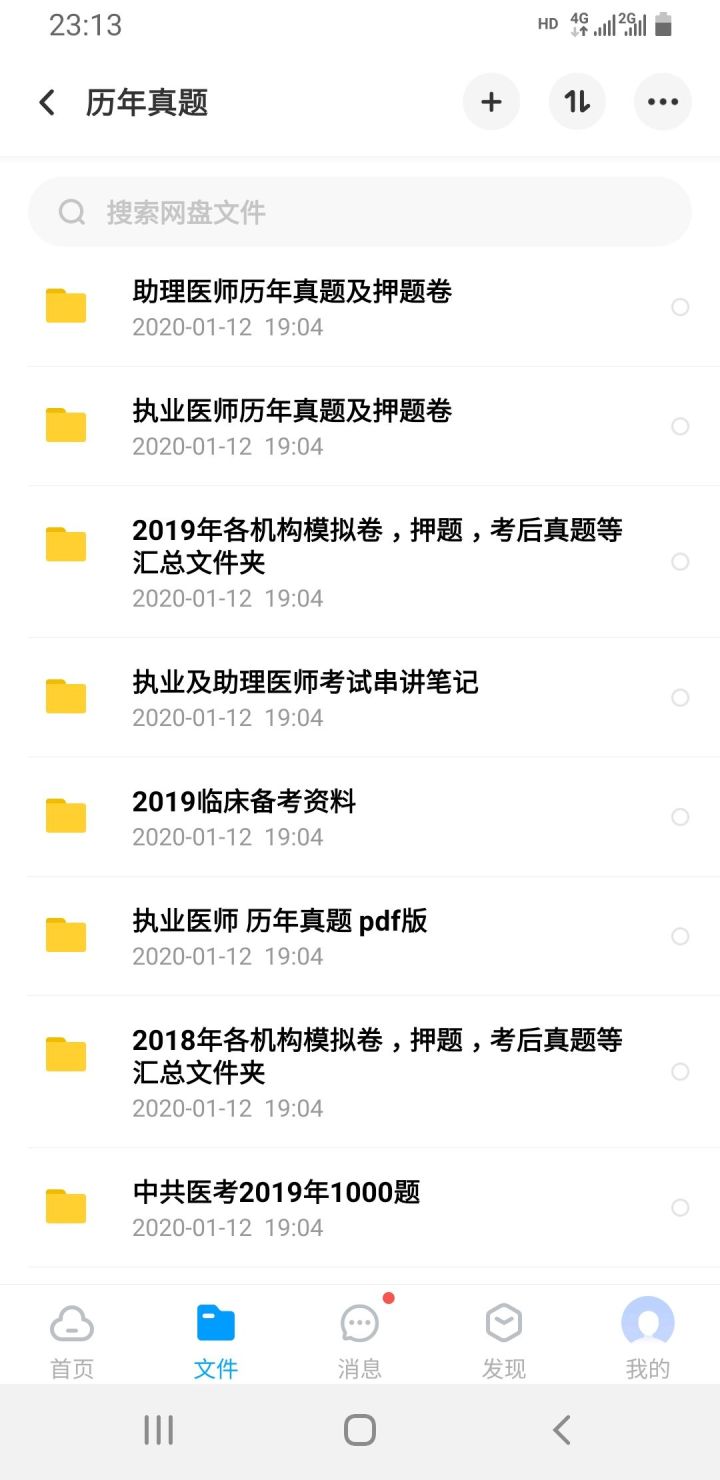Screen dimensions: 720x1480
Task: Tap the plus icon to add new file
Action: [x=491, y=101]
